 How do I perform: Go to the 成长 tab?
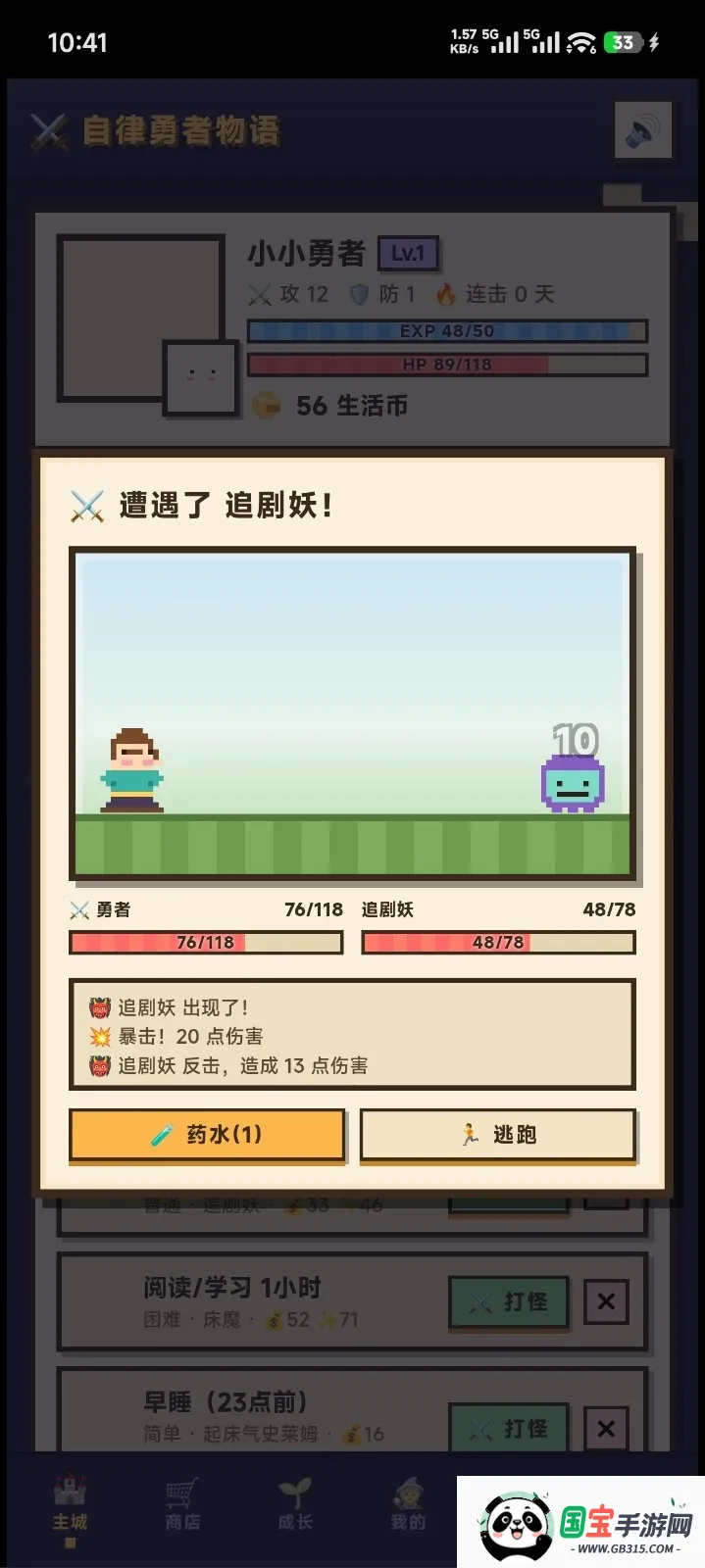[x=295, y=1505]
